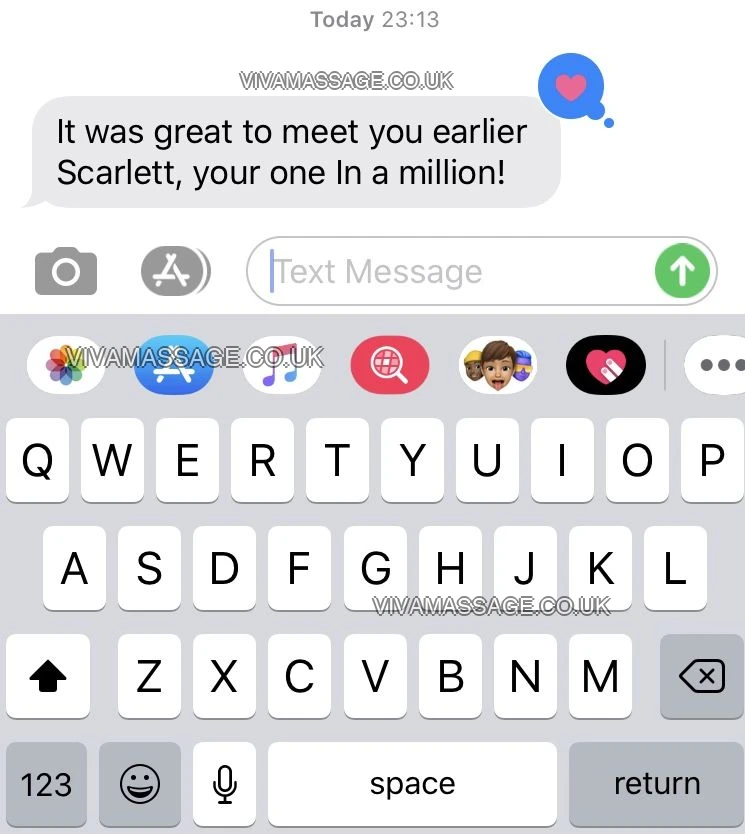
Task: Toggle the App Store apps drawer
Action: point(174,271)
